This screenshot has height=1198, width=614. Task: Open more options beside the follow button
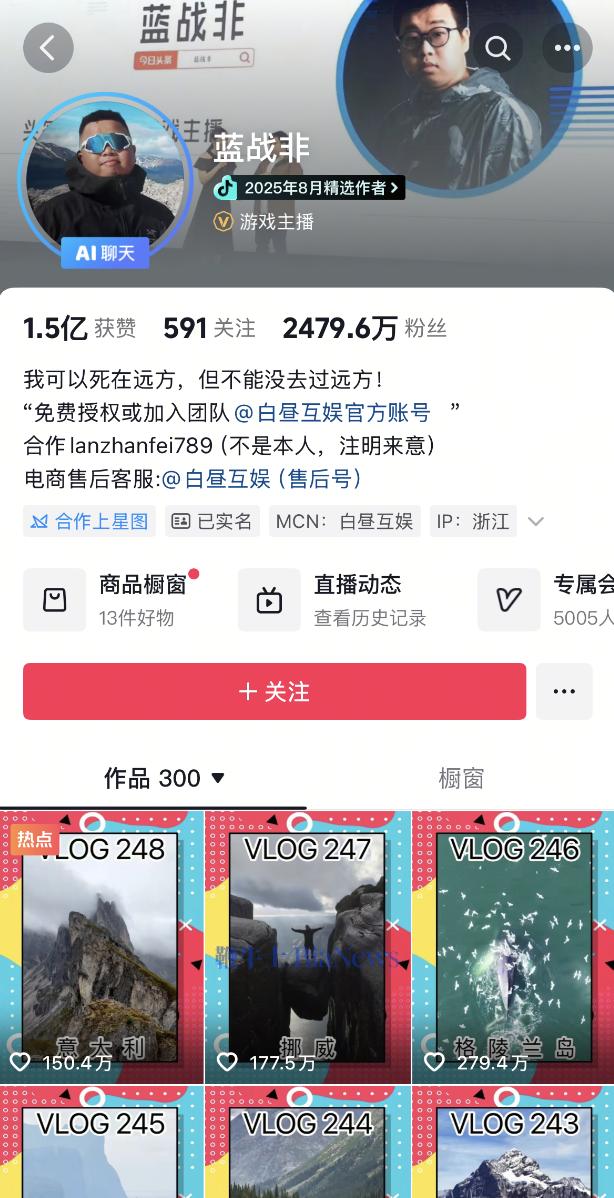tap(564, 691)
